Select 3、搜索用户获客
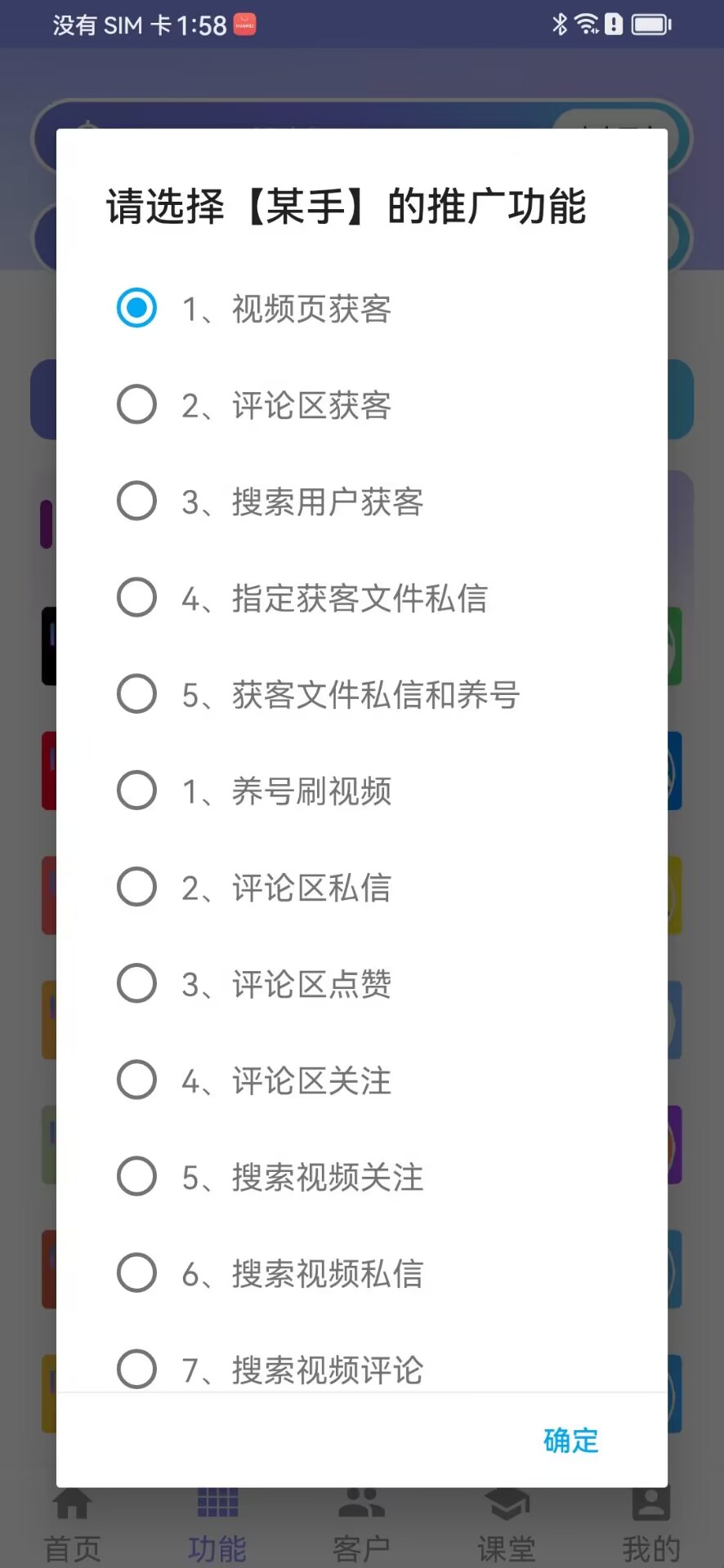The width and height of the screenshot is (724, 1568). pyautogui.click(x=137, y=501)
